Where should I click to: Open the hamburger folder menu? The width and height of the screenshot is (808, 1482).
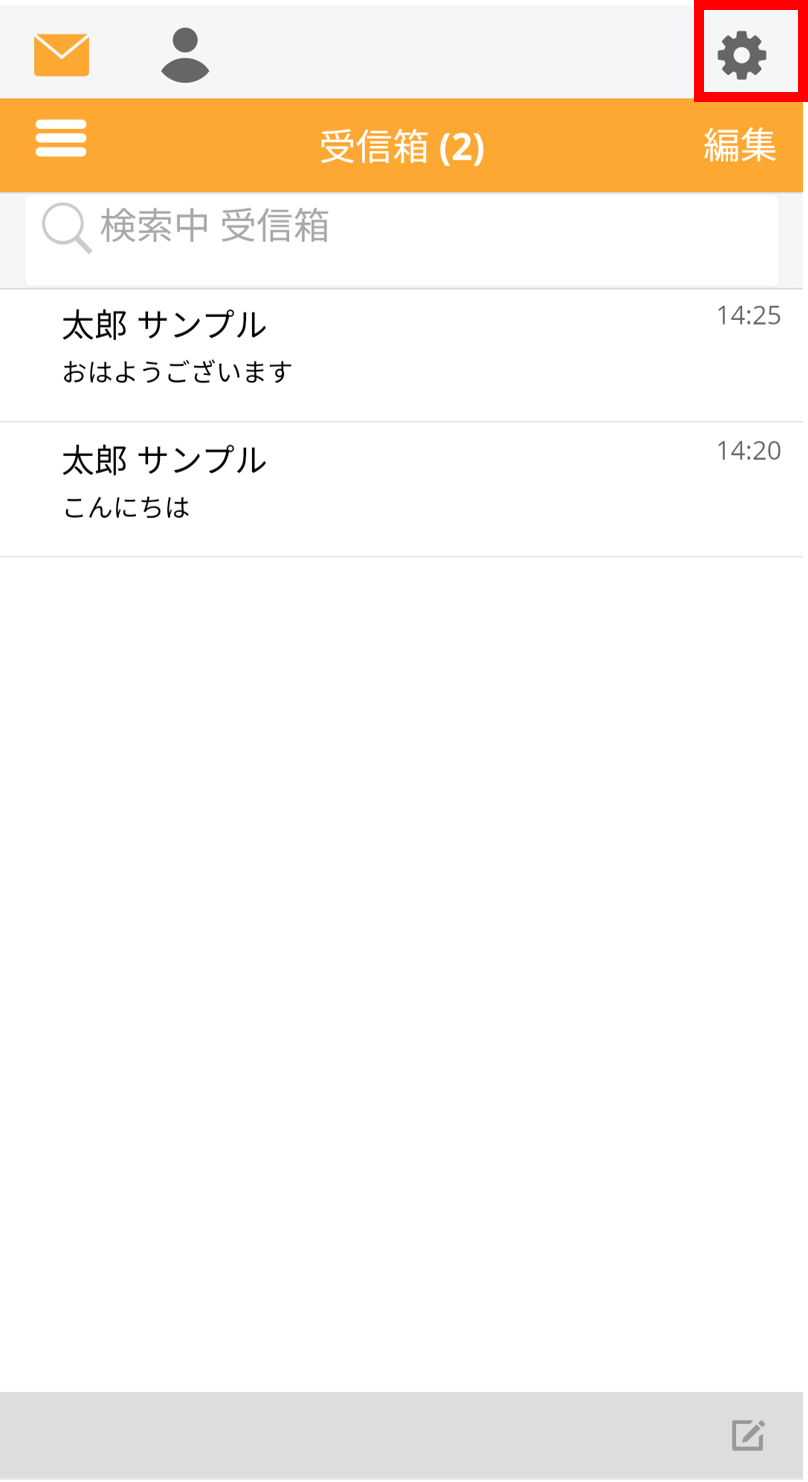[x=61, y=138]
